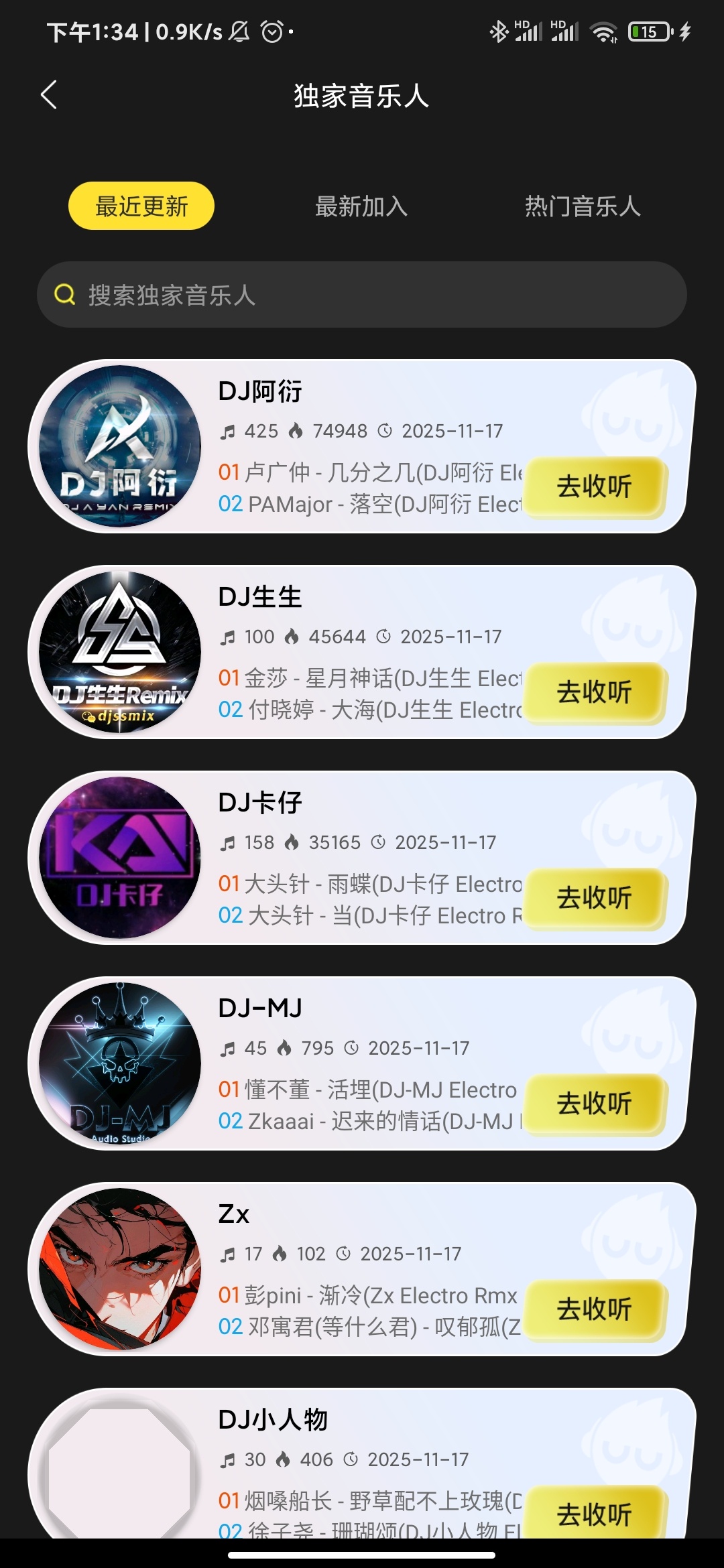Image resolution: width=724 pixels, height=1568 pixels.
Task: Open DJ阿衍's avatar
Action: [120, 446]
